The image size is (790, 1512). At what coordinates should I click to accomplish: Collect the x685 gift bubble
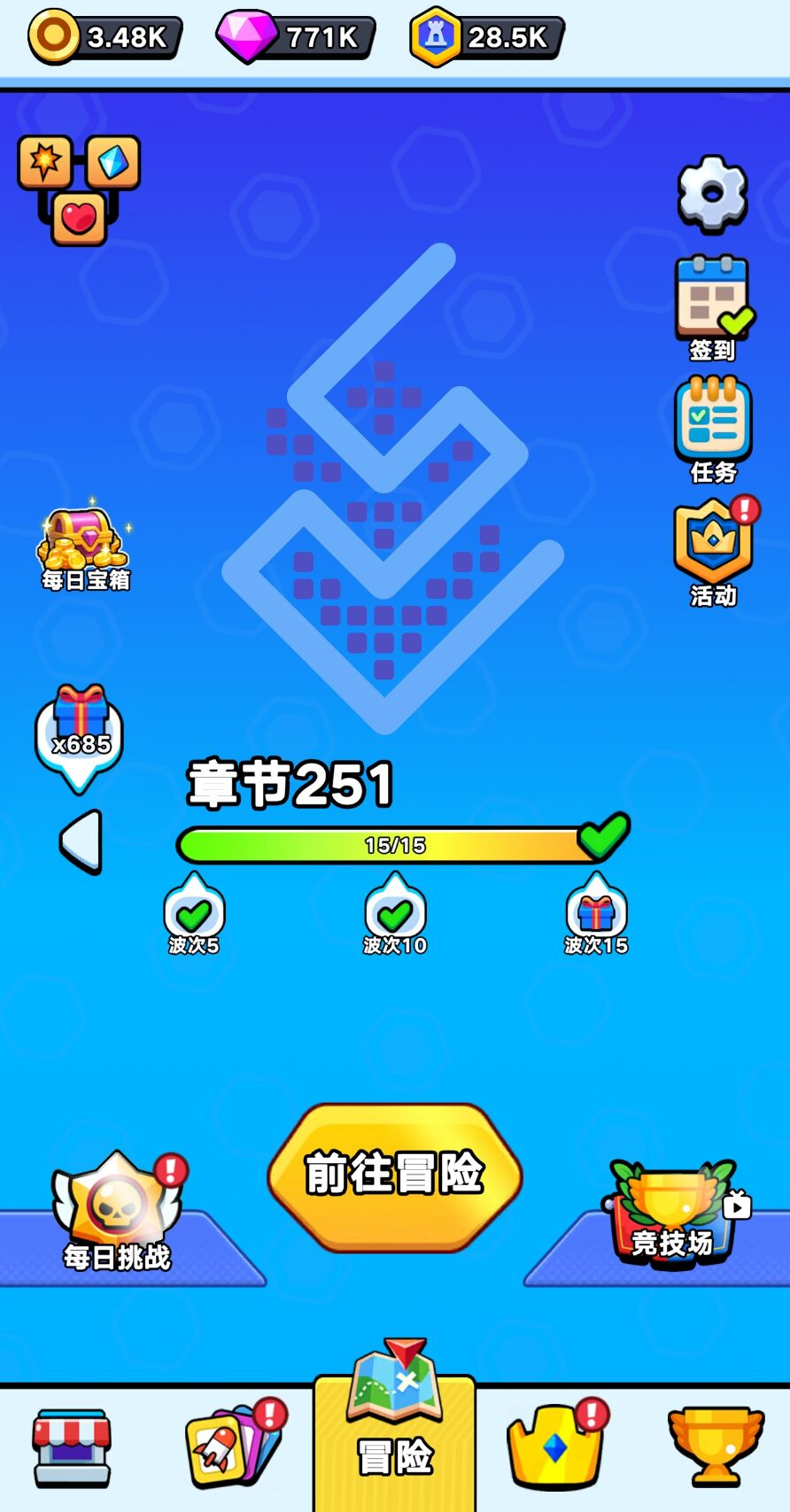click(x=78, y=735)
